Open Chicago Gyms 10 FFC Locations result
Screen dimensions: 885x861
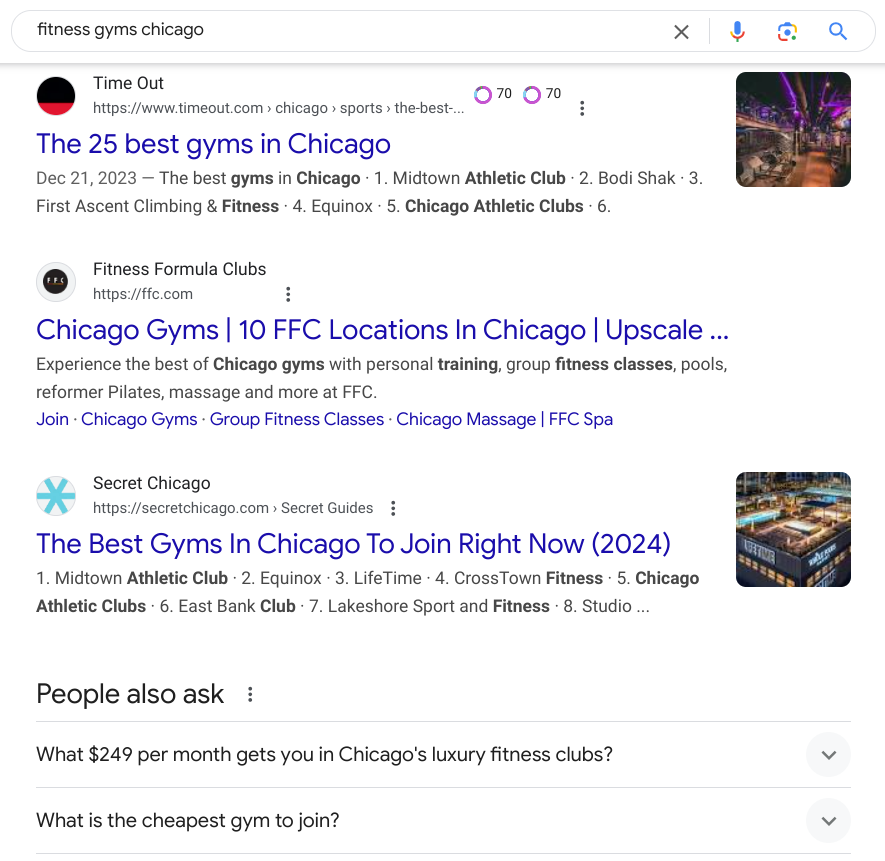(x=382, y=330)
